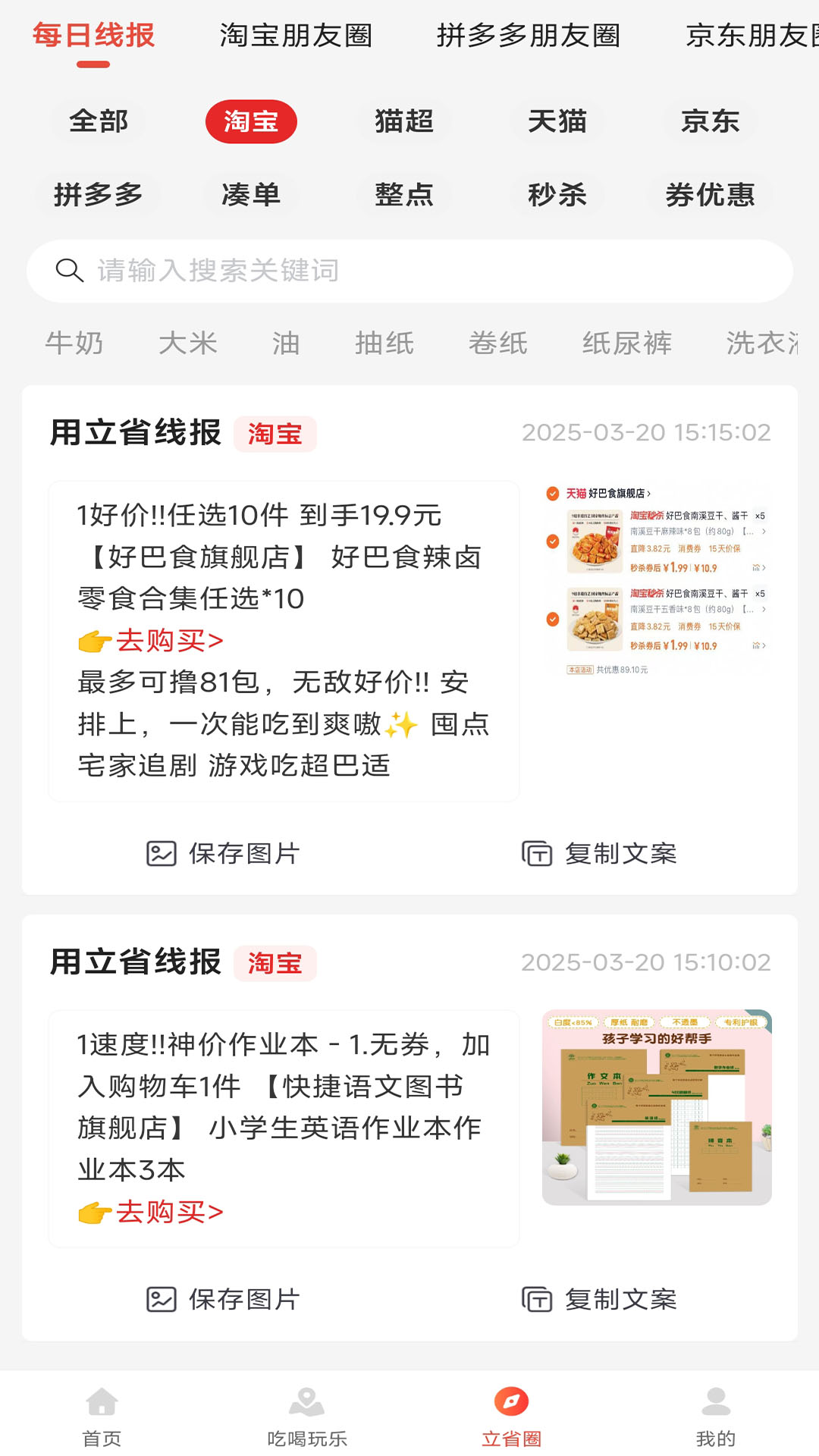
Task: Choose the 天猫 category option
Action: tap(558, 121)
